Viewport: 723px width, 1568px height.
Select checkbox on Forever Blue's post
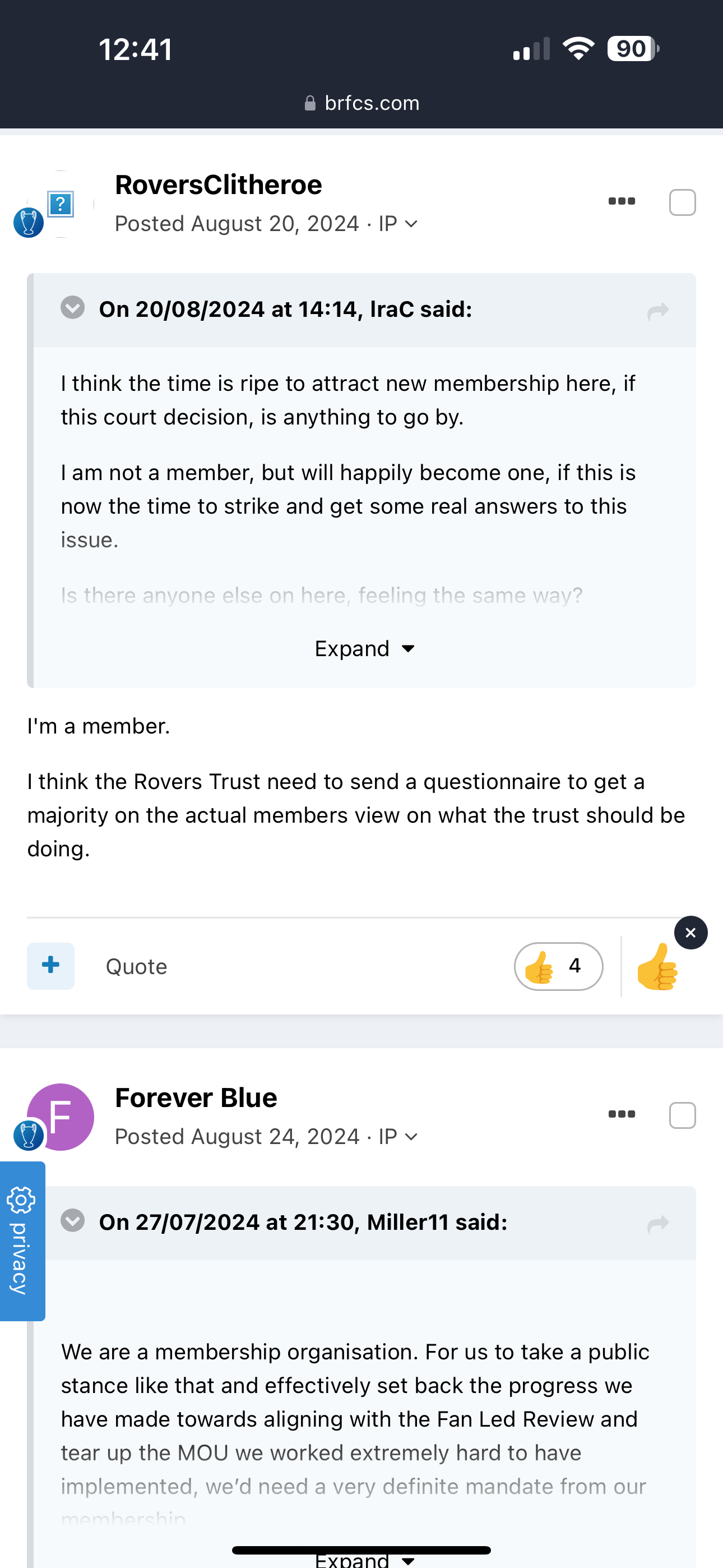pos(682,1116)
